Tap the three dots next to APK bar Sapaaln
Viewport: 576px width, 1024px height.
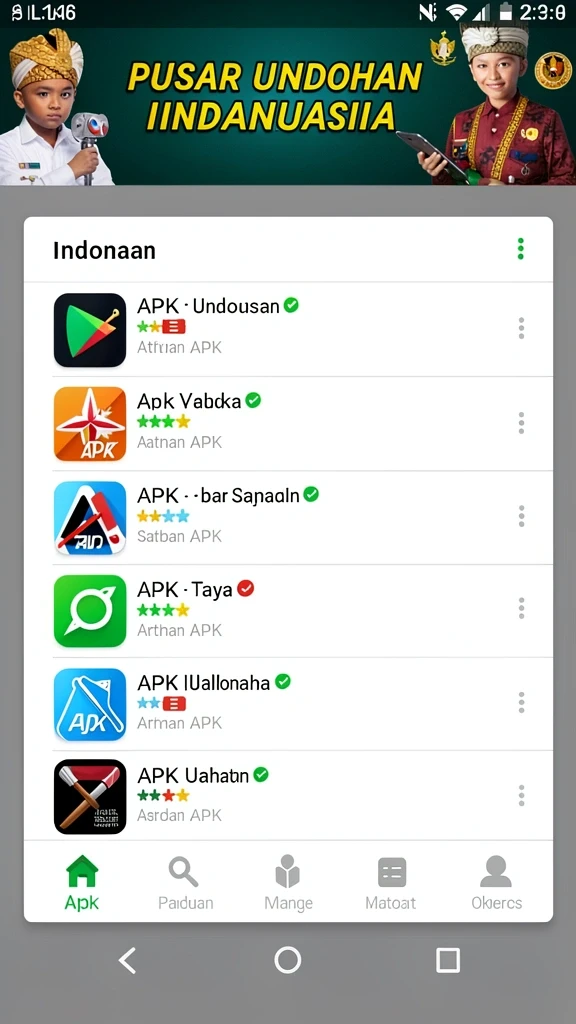(x=521, y=516)
